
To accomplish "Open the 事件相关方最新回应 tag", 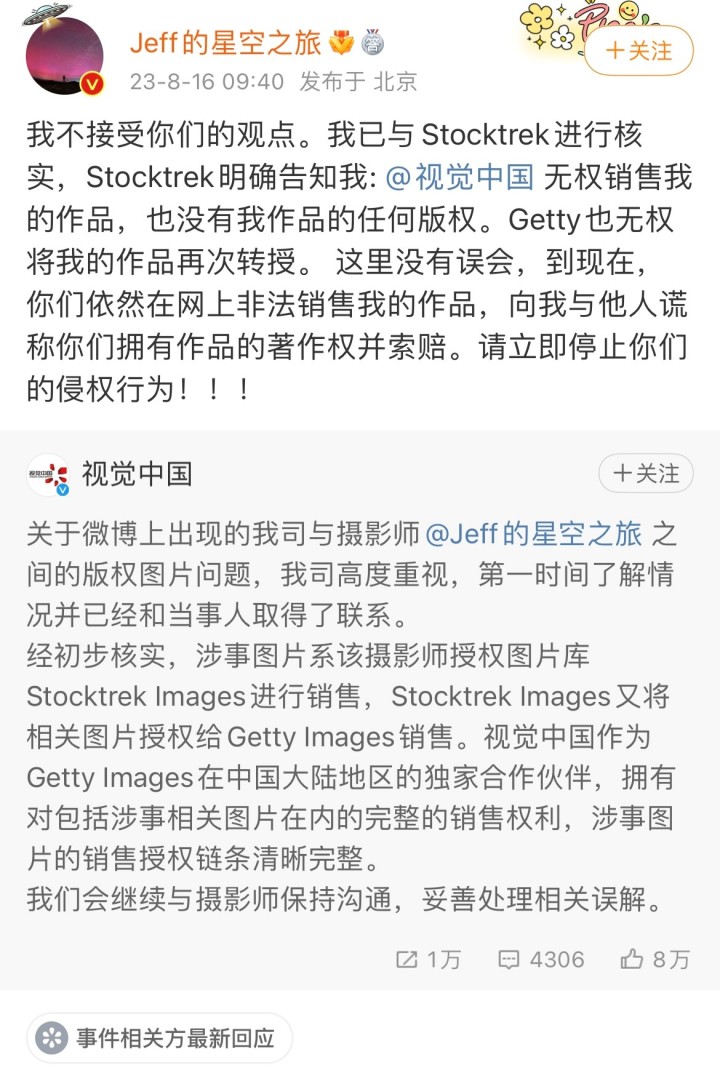I will 160,1038.
